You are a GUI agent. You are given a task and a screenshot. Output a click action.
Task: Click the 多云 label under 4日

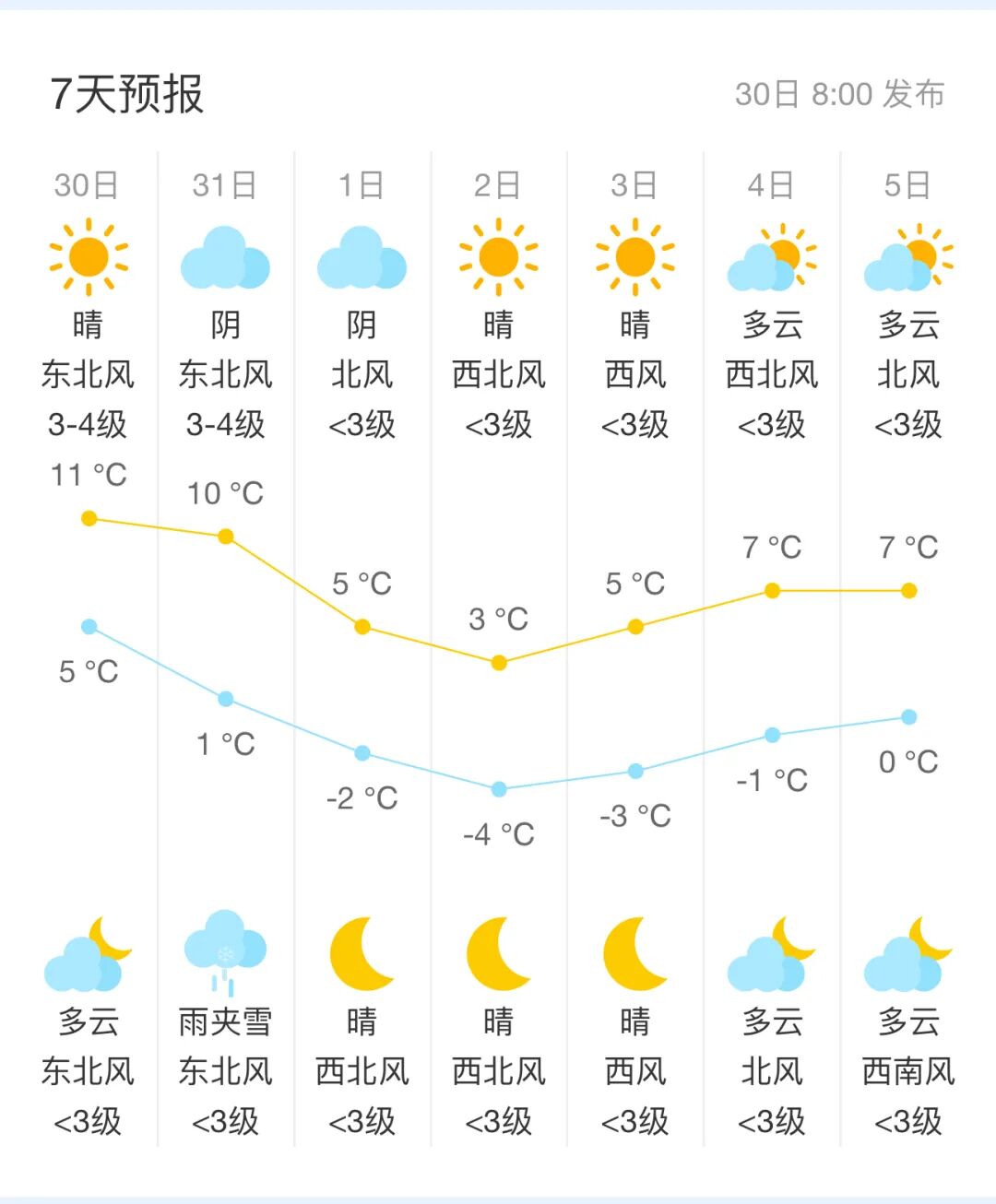pyautogui.click(x=771, y=325)
